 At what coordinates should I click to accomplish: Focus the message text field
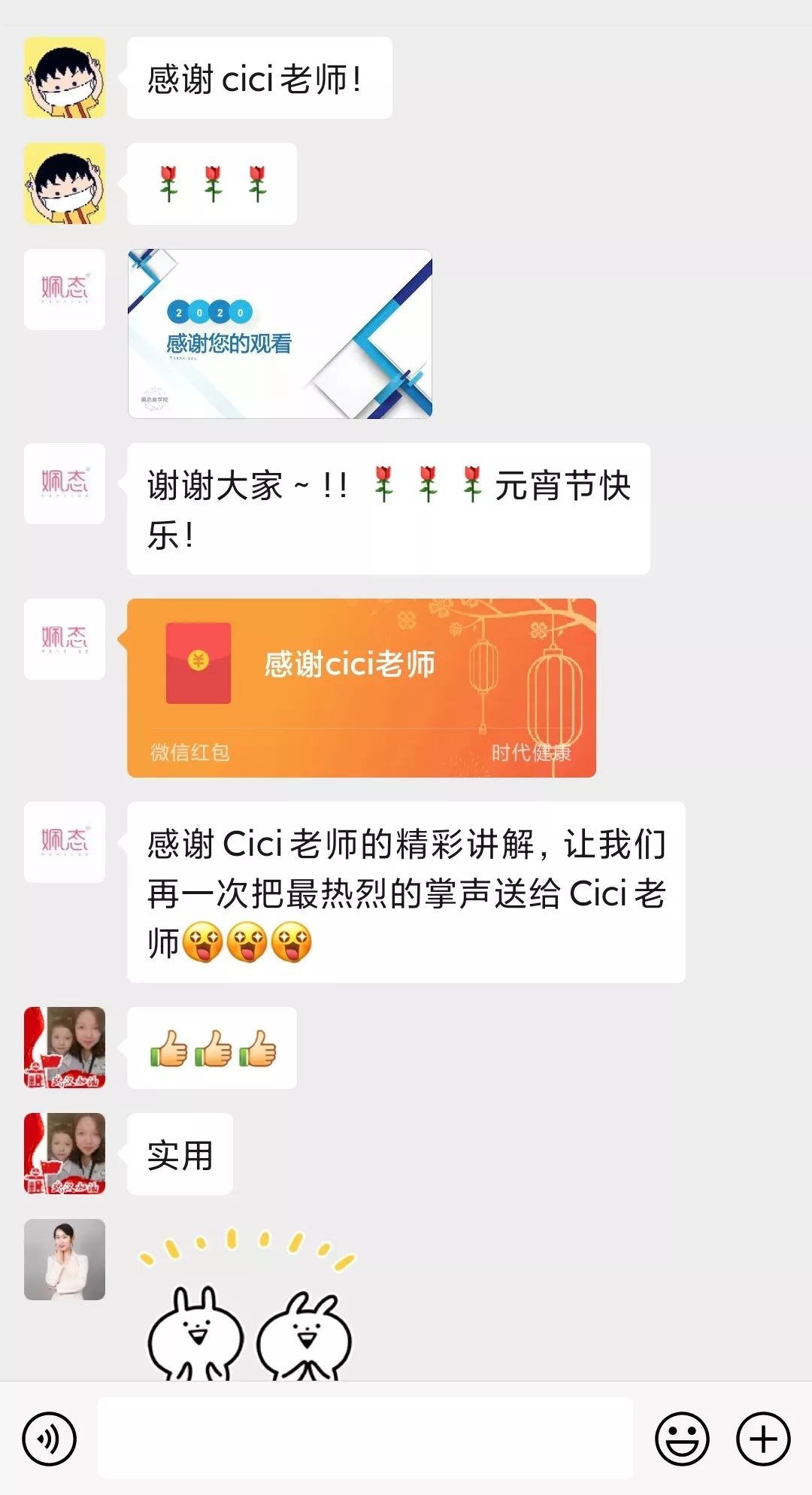tap(365, 1439)
